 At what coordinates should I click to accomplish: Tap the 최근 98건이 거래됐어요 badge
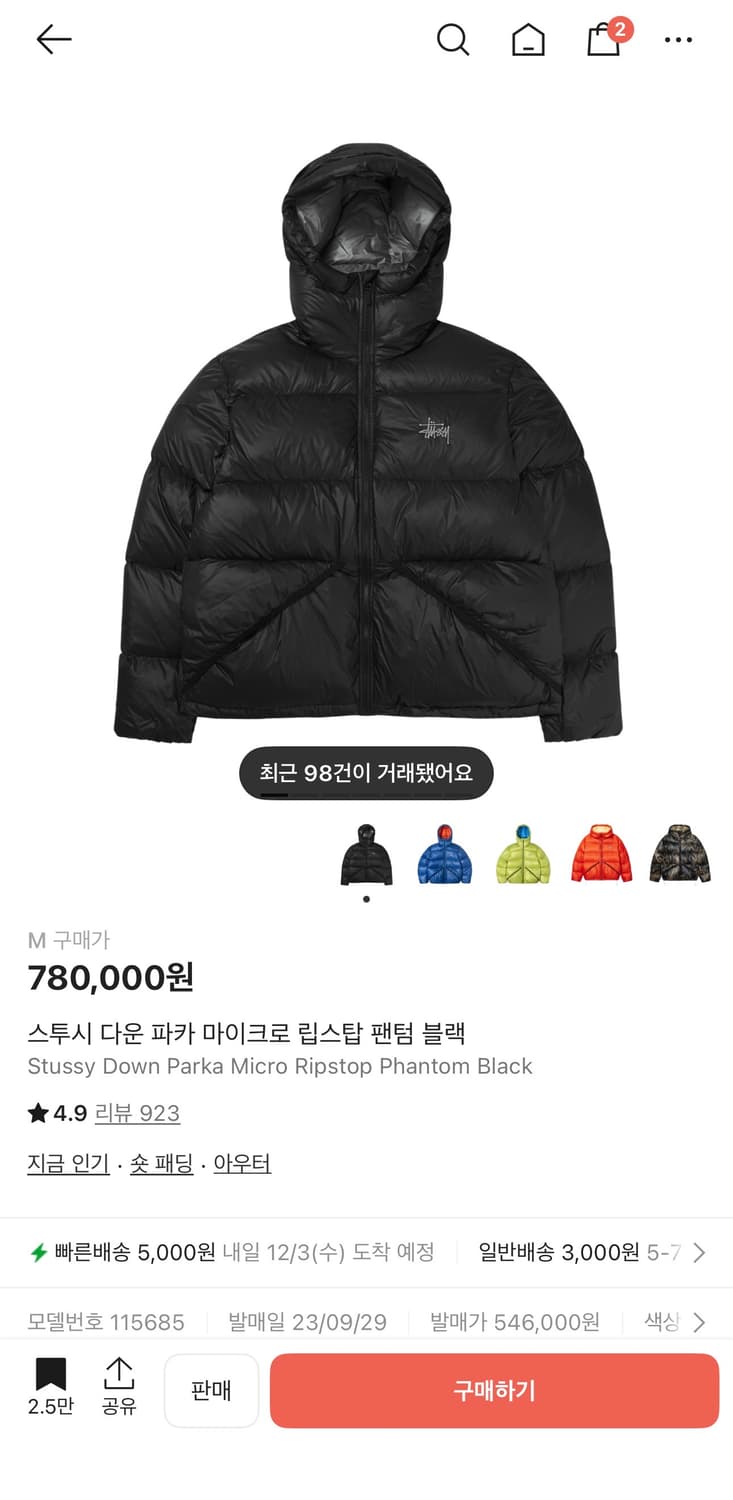(366, 773)
